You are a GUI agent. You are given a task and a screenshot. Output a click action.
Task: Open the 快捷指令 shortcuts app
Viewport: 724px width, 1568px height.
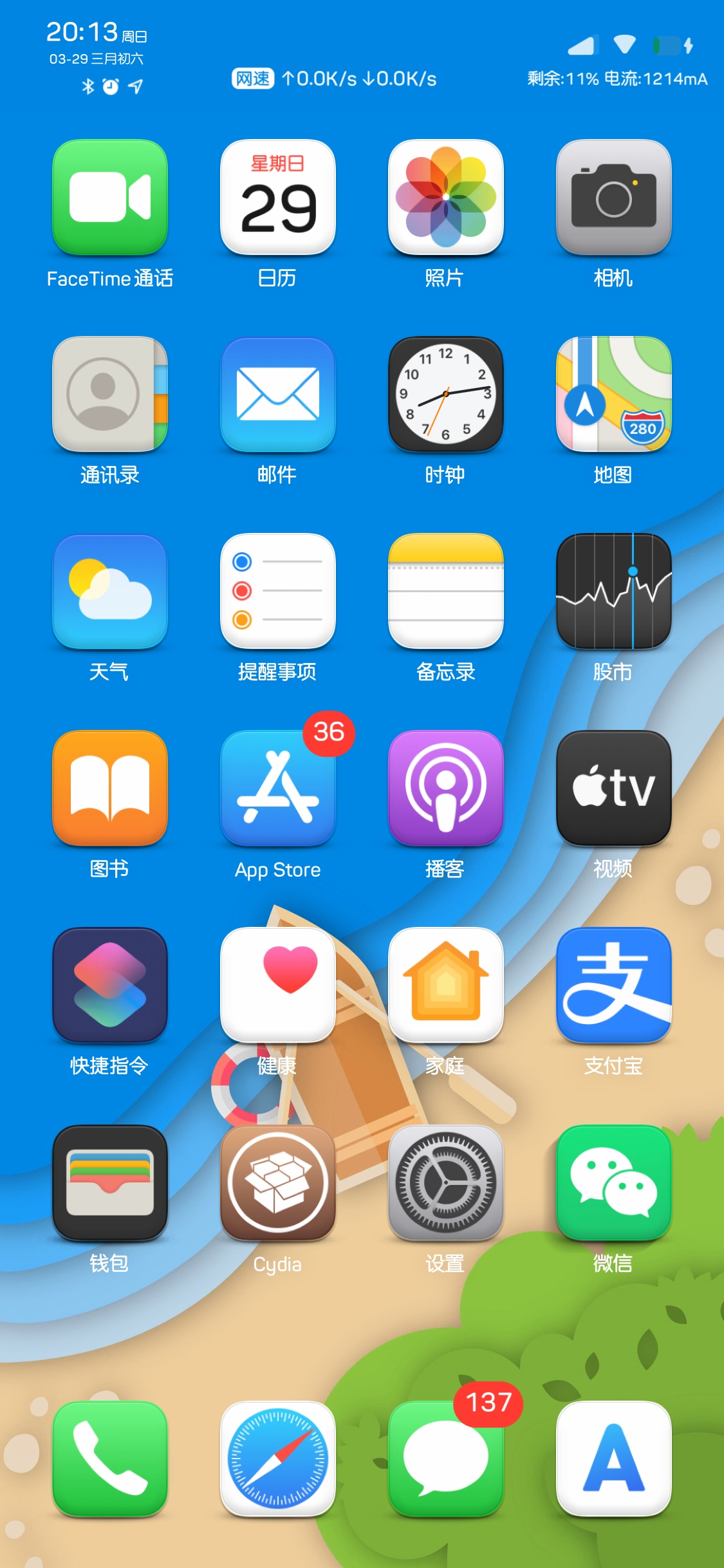pos(108,986)
